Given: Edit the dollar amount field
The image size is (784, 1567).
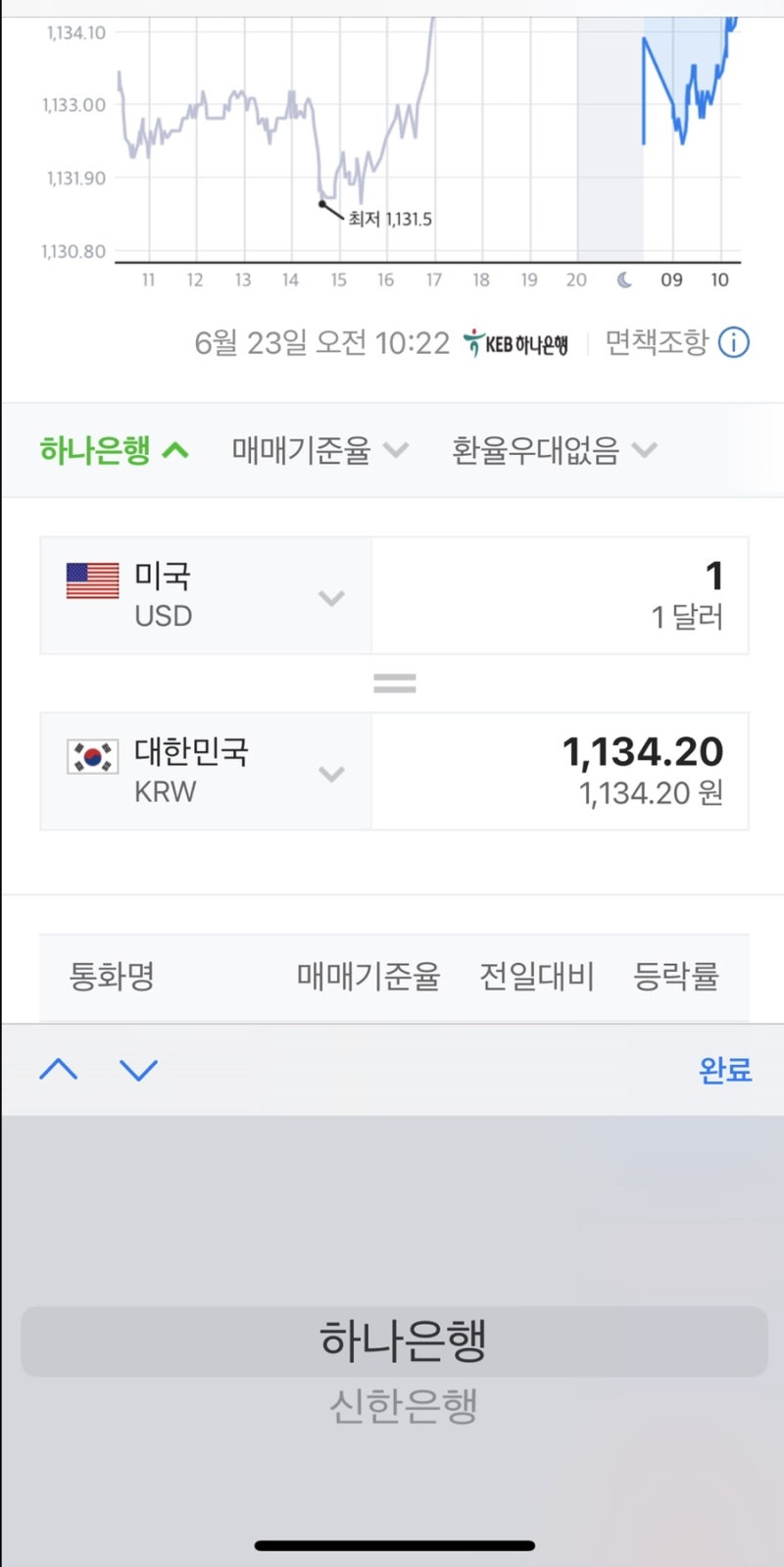Looking at the screenshot, I should click(x=560, y=595).
